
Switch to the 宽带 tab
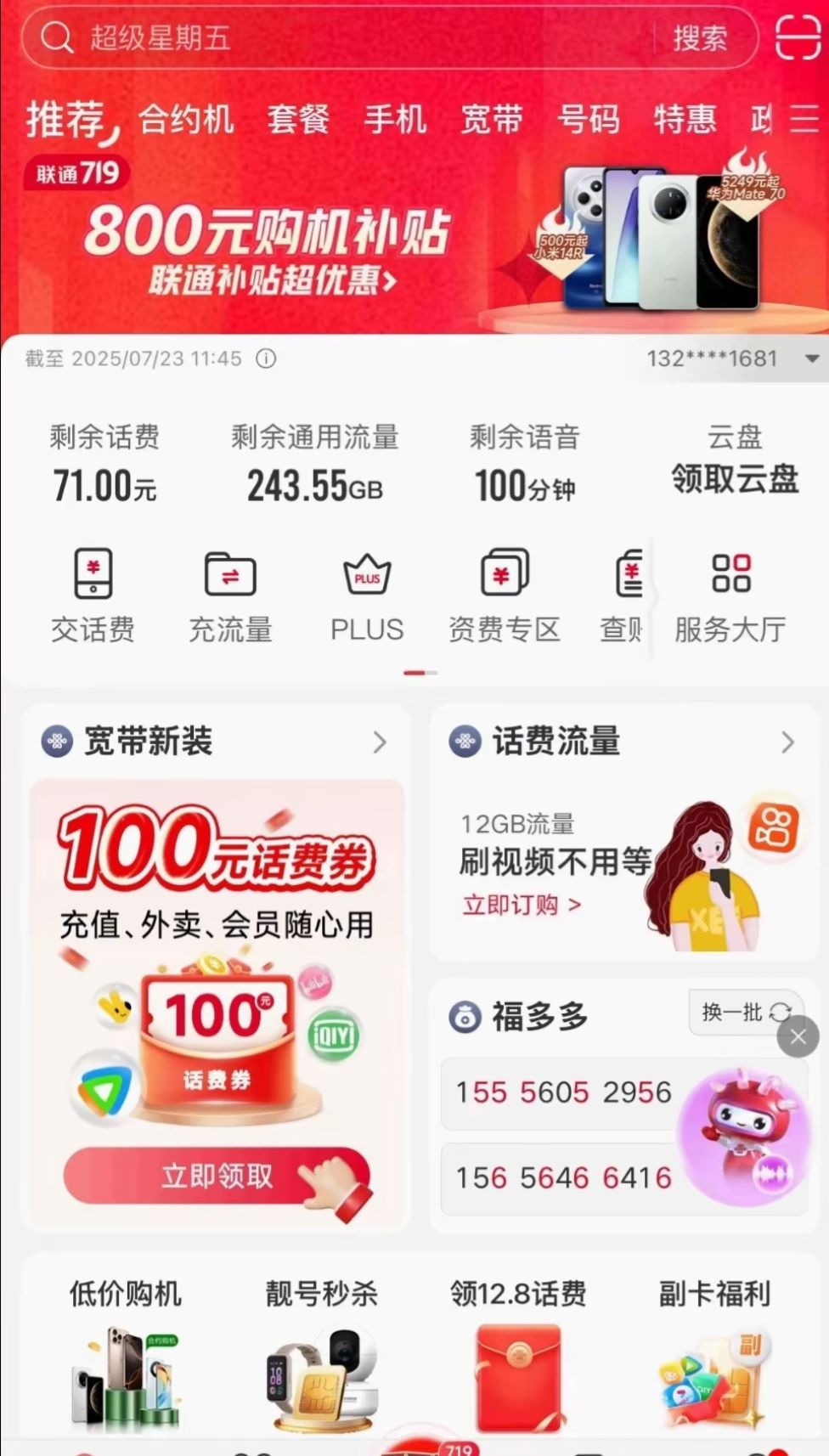pyautogui.click(x=490, y=118)
